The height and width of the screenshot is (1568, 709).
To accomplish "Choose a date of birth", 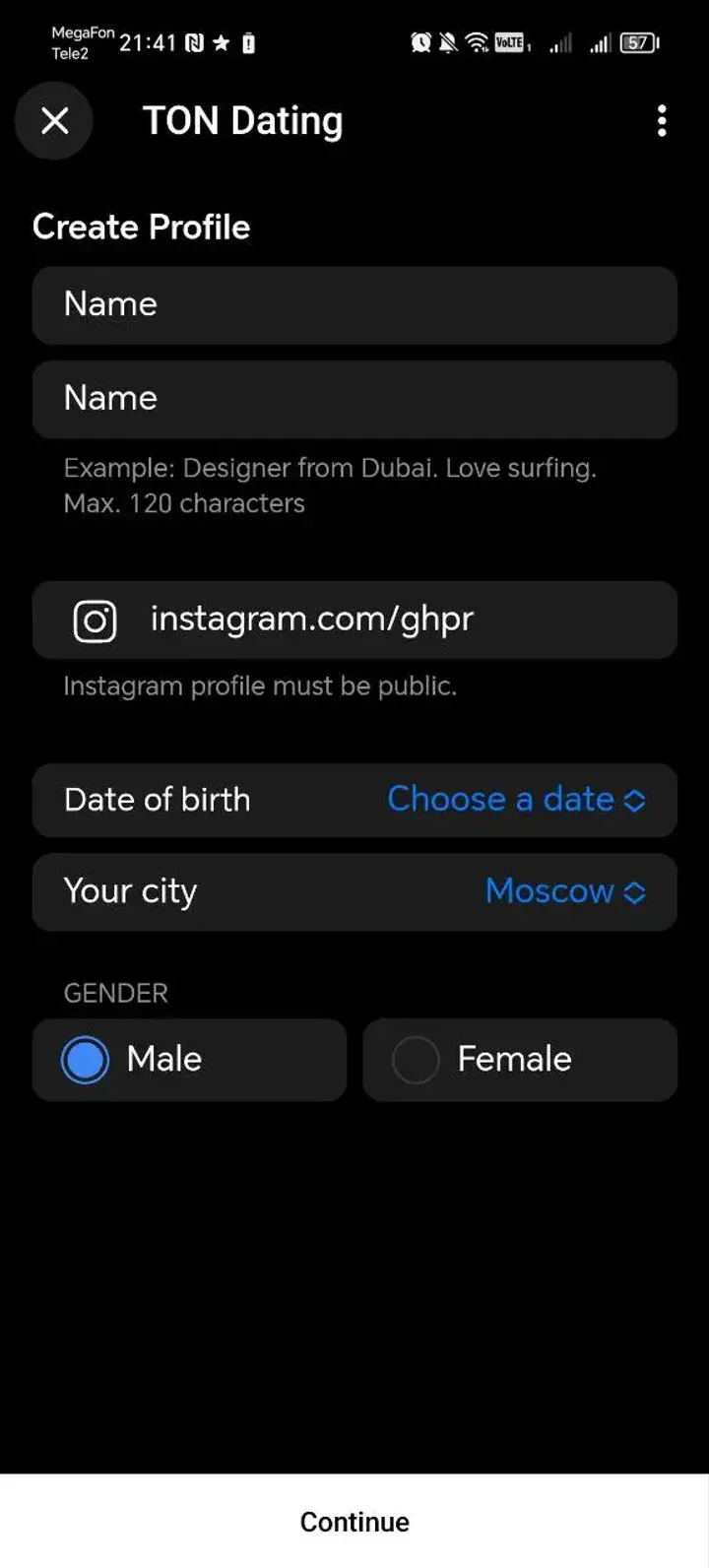I will coord(516,800).
